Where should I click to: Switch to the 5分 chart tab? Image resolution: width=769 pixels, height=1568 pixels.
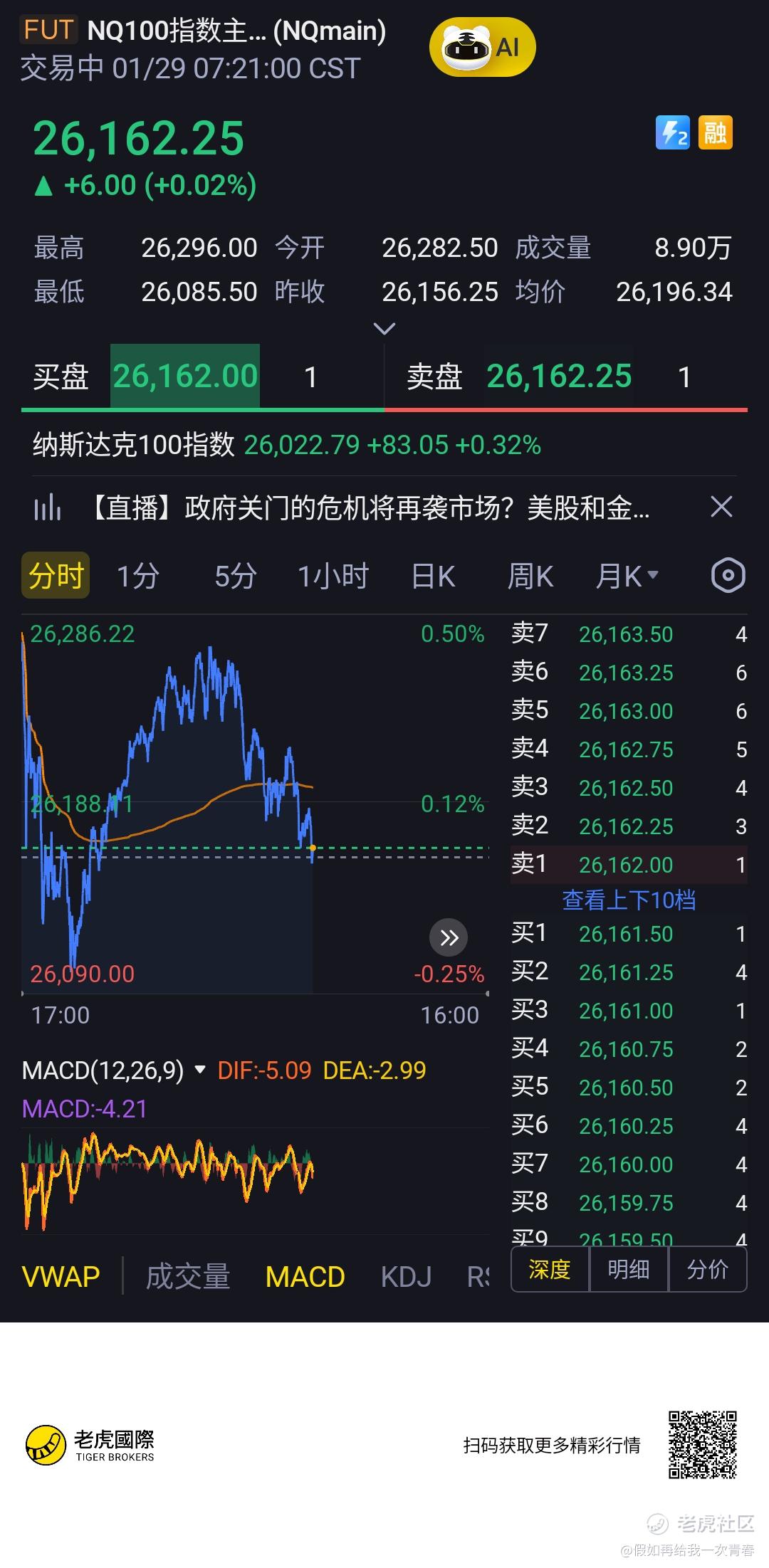click(236, 576)
